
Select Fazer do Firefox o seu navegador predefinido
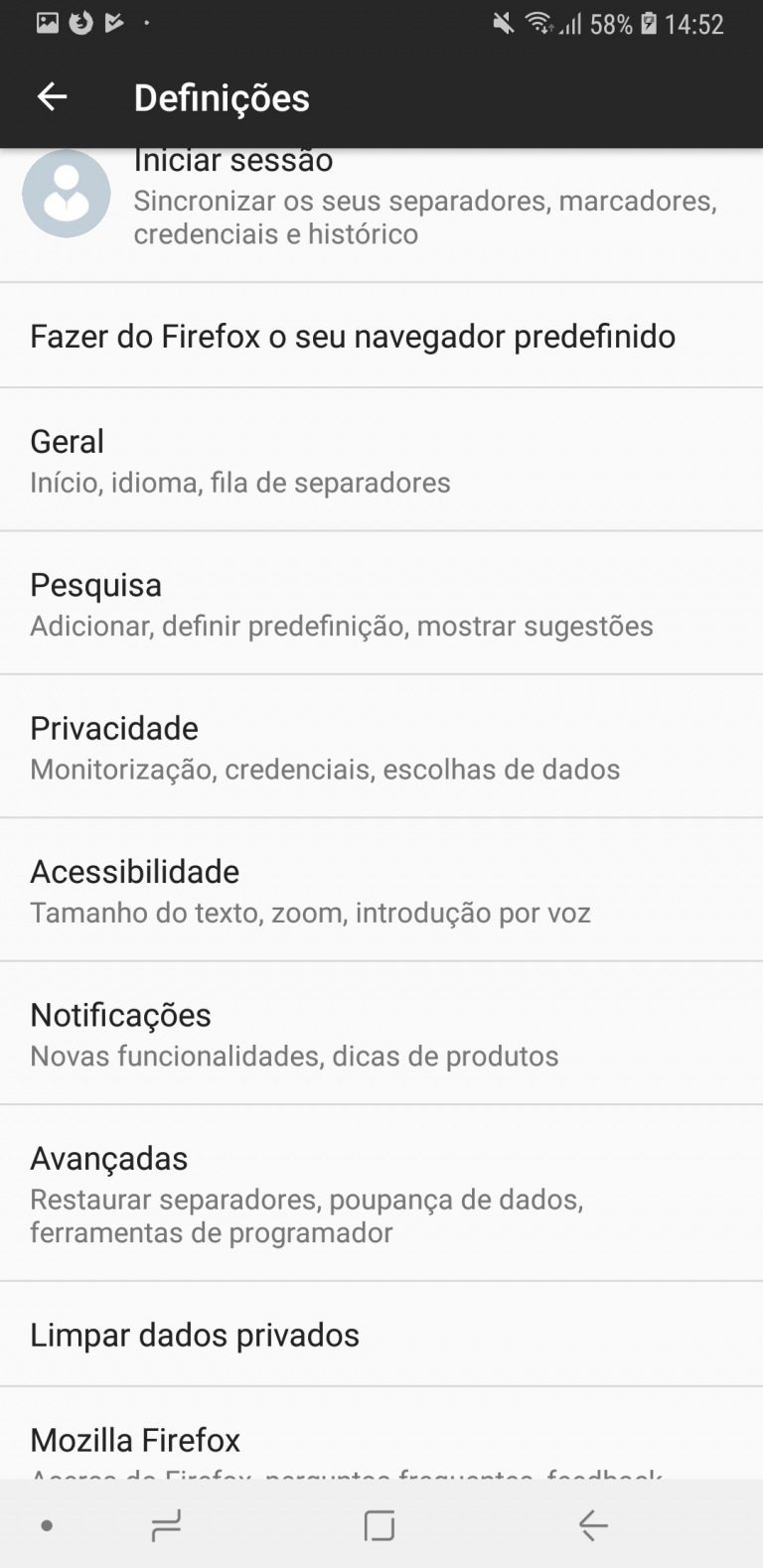pyautogui.click(x=381, y=337)
